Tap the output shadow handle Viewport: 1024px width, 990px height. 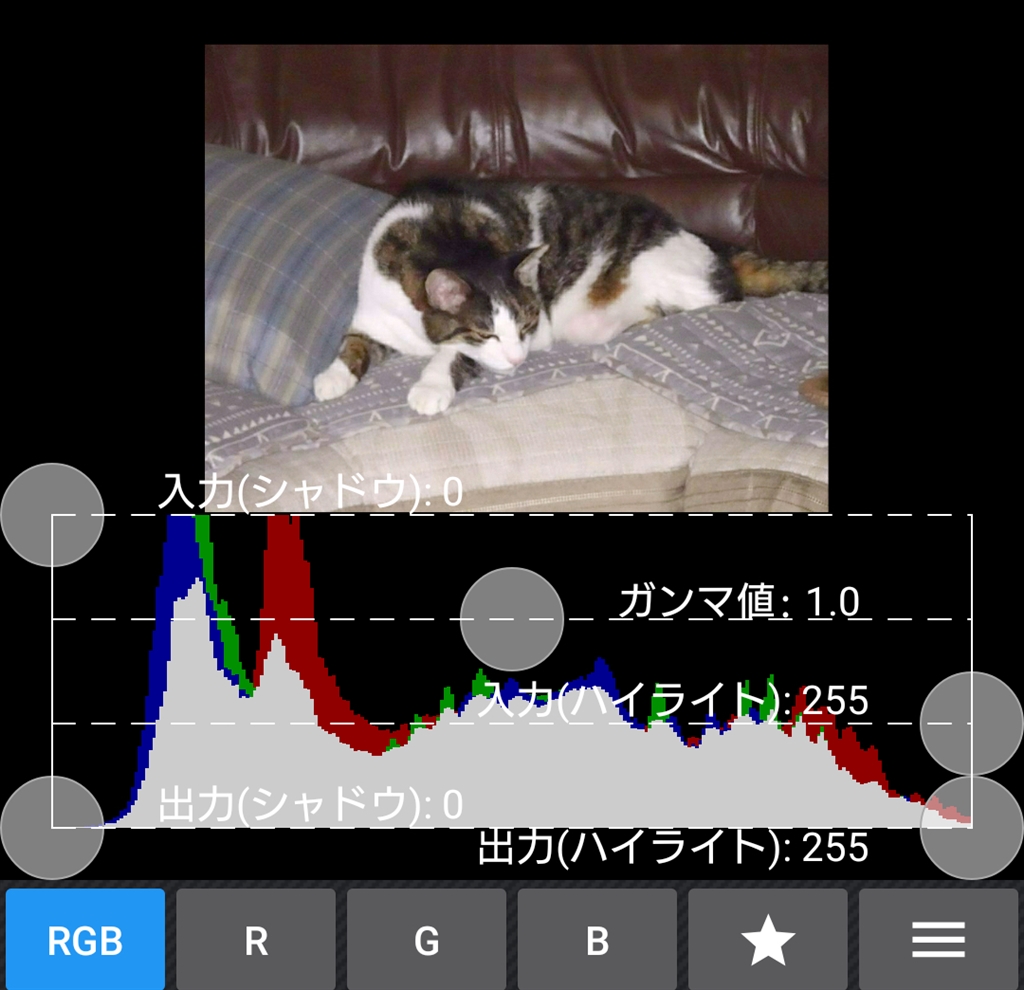click(52, 827)
